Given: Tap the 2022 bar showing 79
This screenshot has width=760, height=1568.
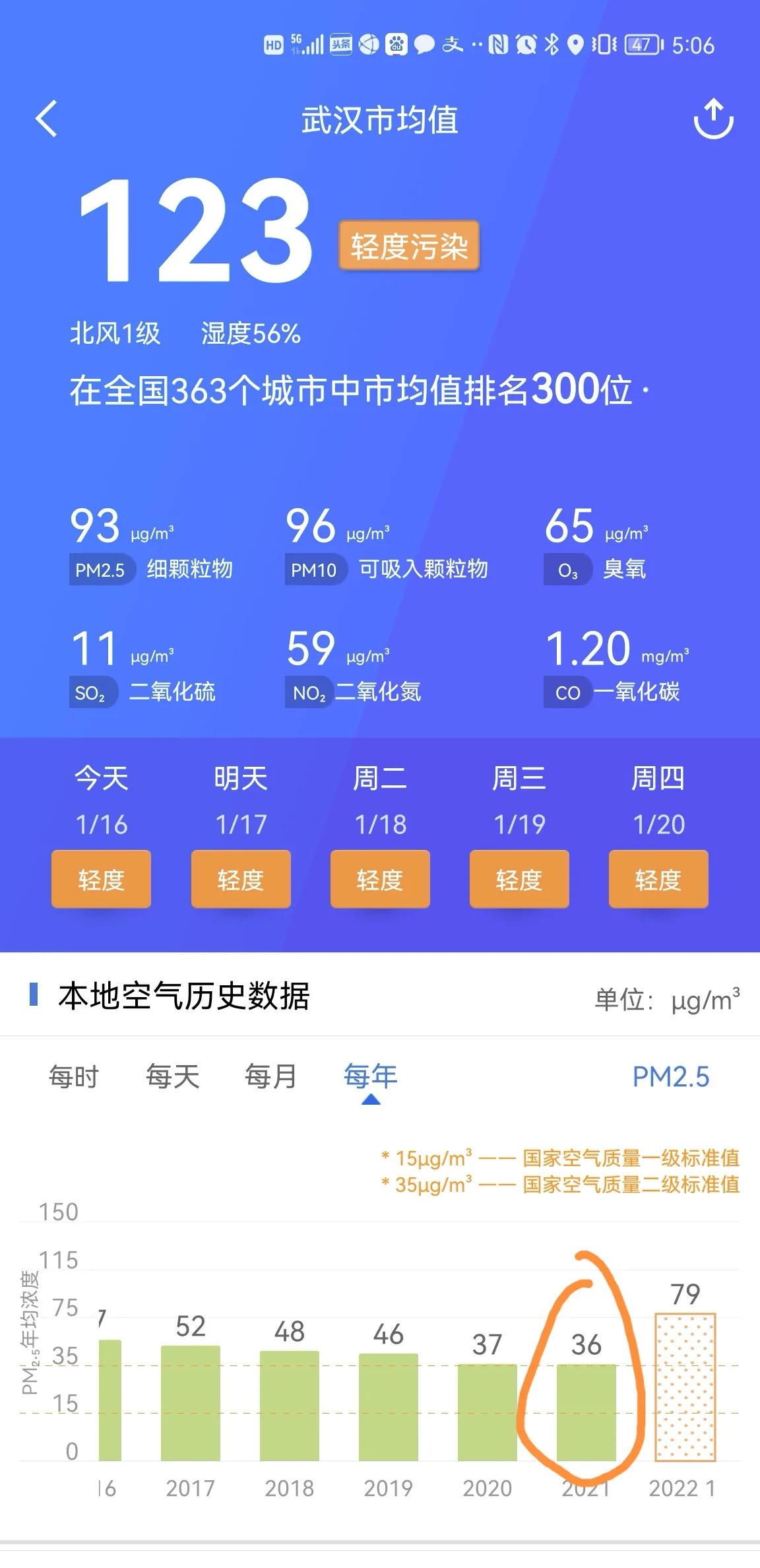Looking at the screenshot, I should [x=685, y=1386].
